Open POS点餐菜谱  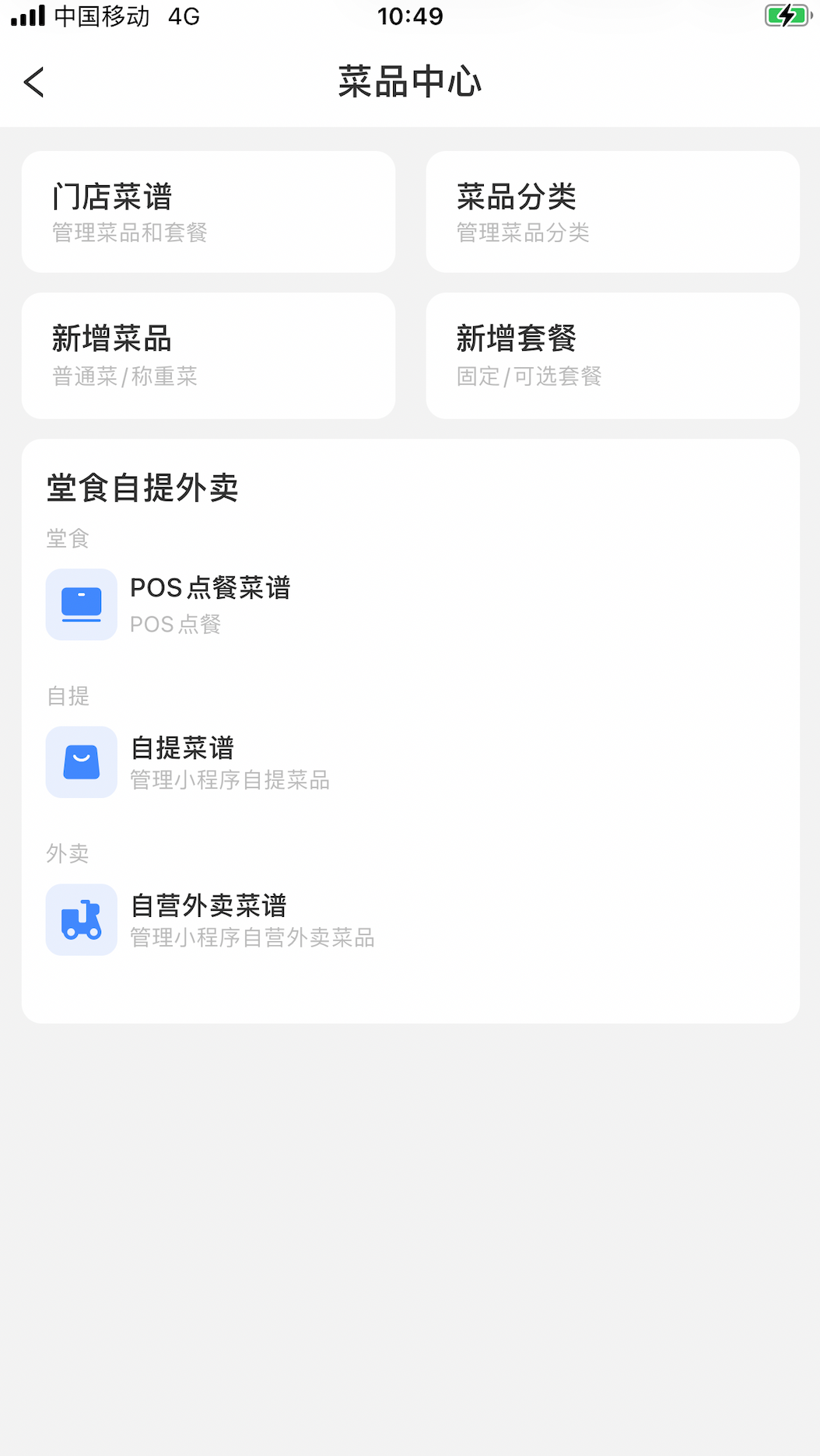[210, 604]
